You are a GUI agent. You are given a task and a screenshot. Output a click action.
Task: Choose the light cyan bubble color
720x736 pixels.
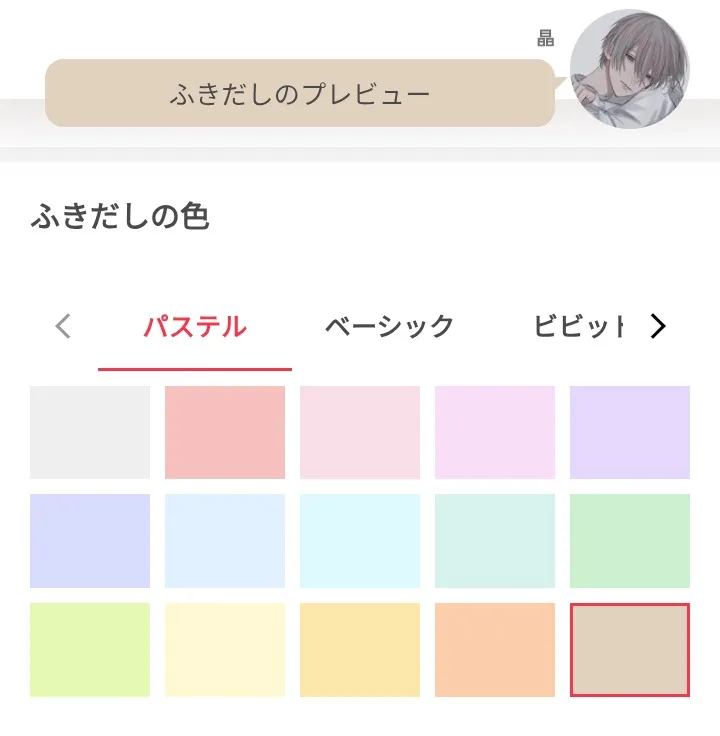(x=360, y=541)
